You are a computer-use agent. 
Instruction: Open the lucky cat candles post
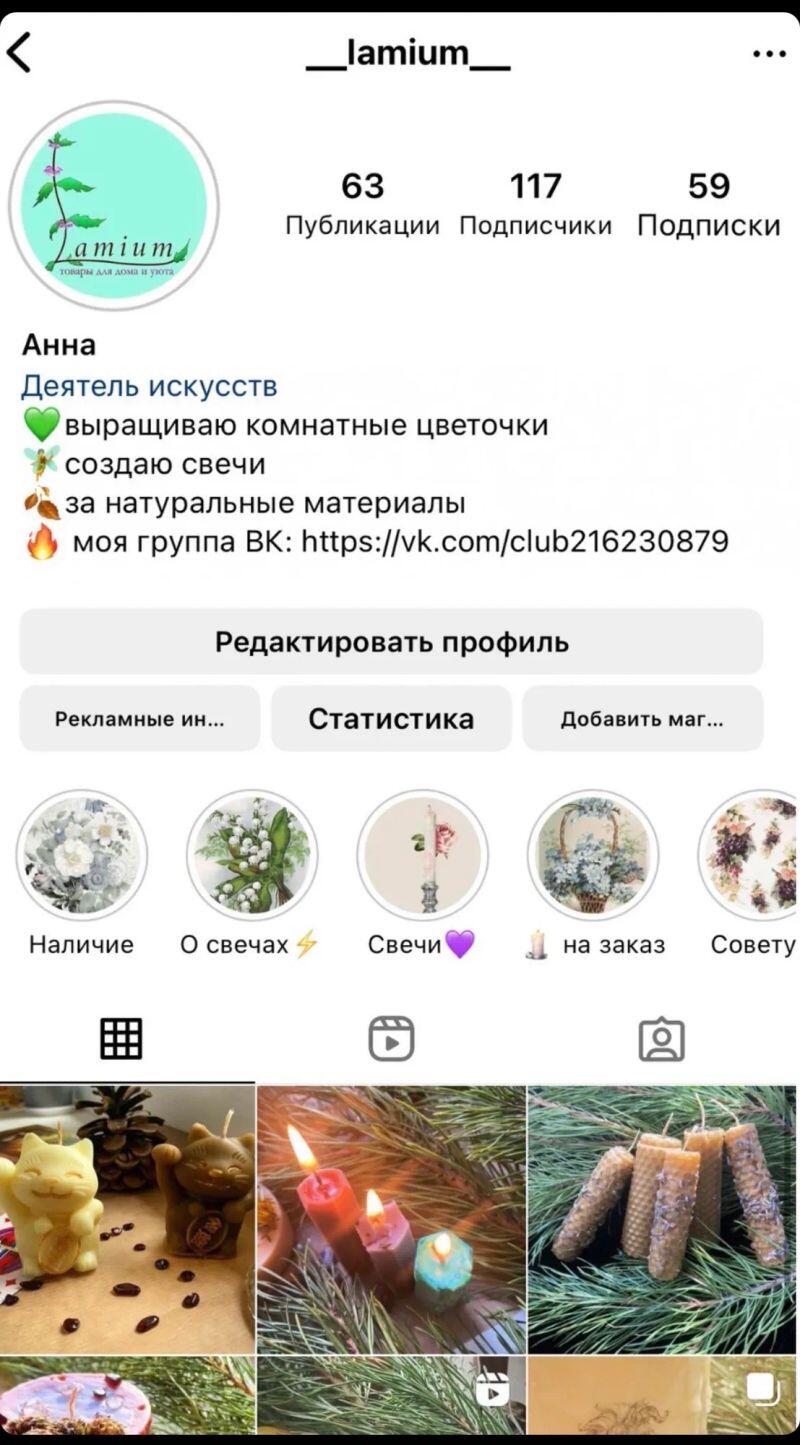127,1219
